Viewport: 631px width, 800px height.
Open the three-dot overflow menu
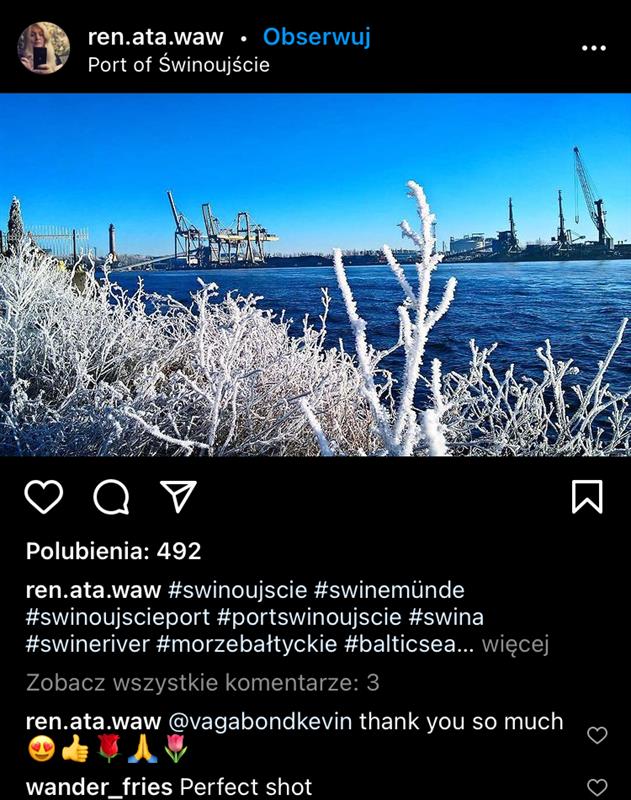(593, 48)
